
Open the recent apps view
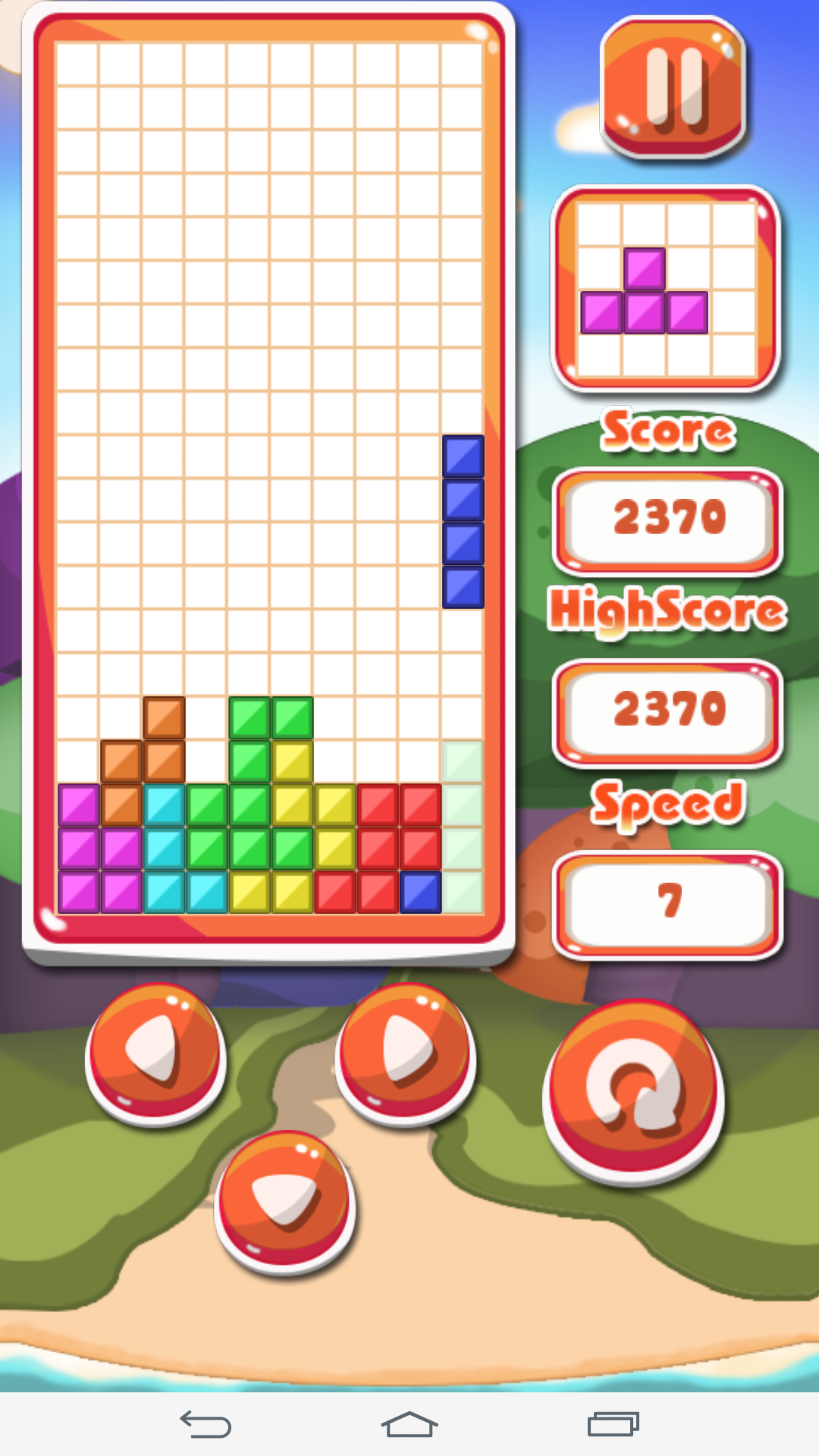click(613, 1424)
